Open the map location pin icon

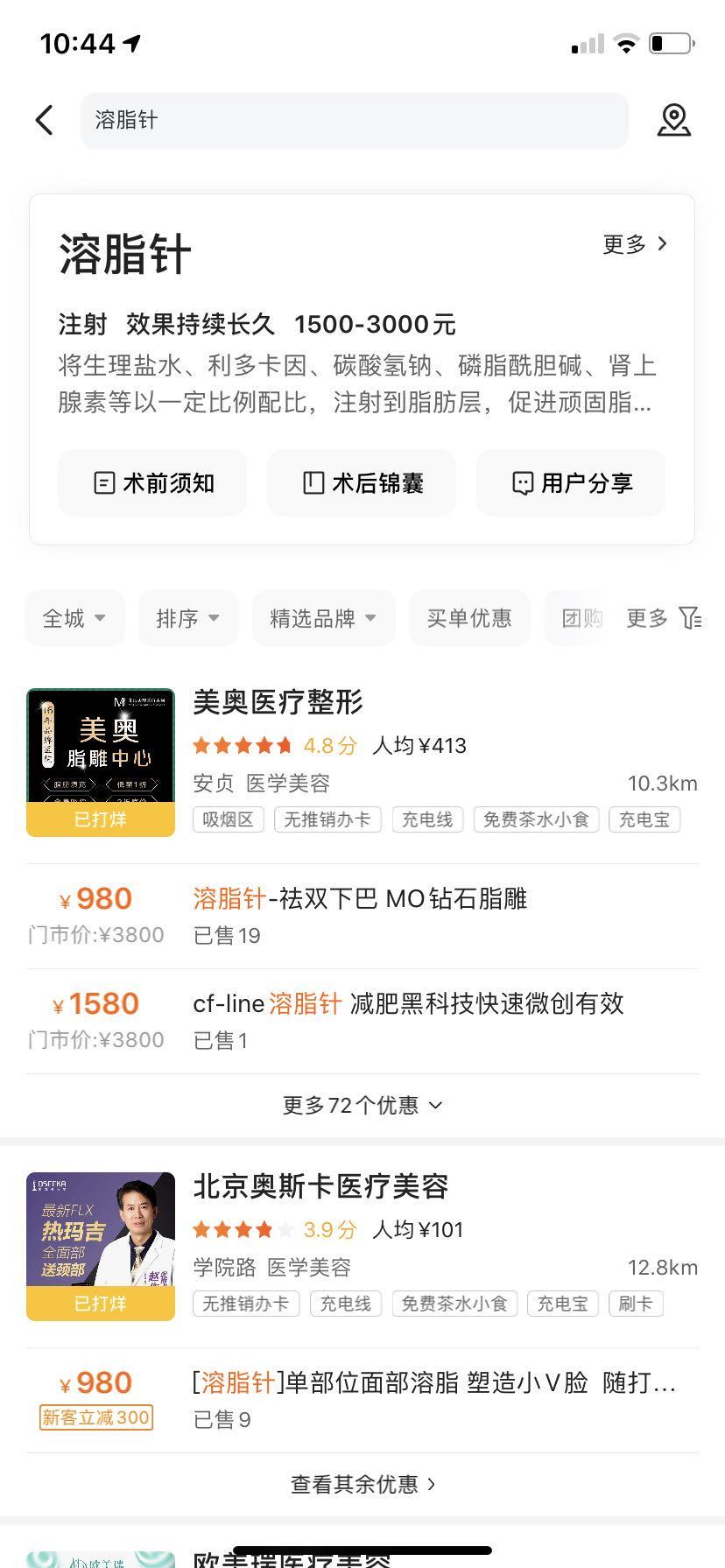click(673, 120)
